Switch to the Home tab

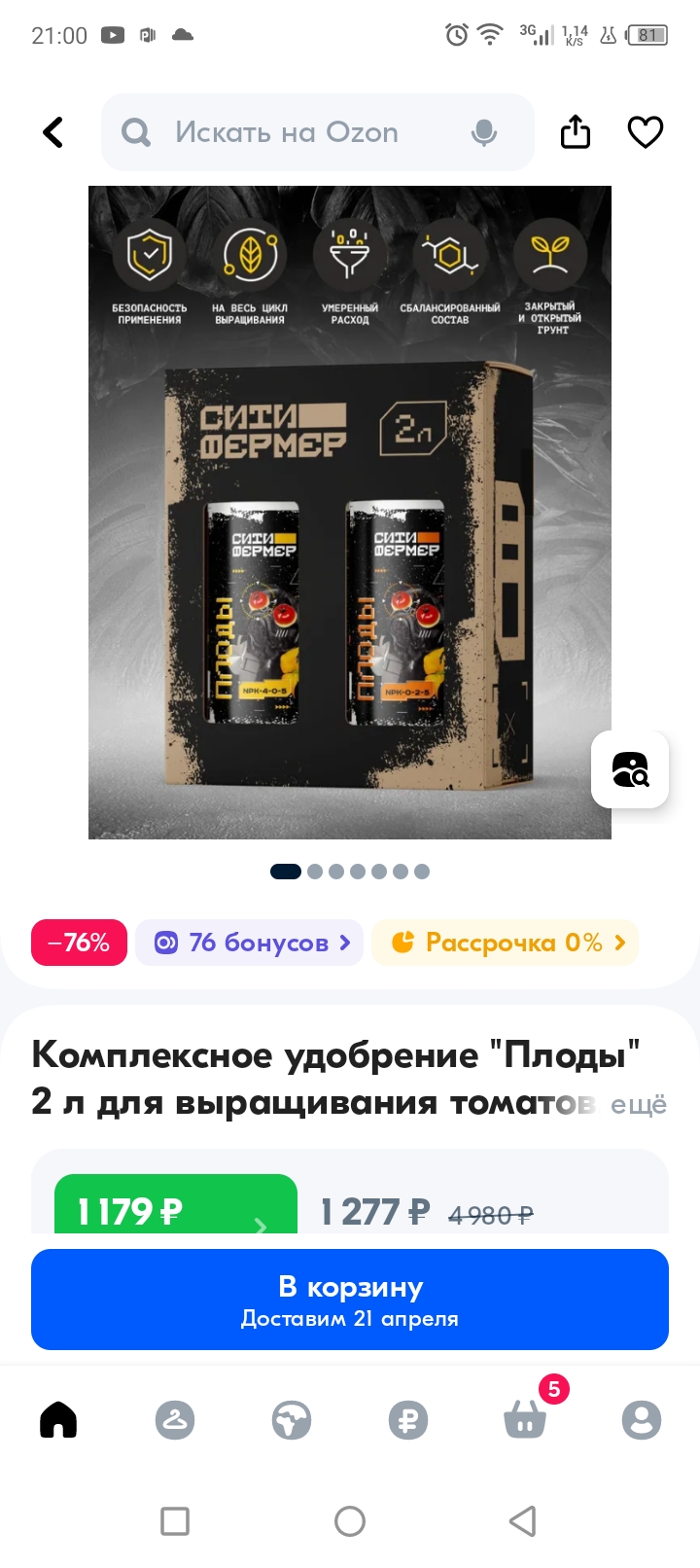coord(58,1420)
